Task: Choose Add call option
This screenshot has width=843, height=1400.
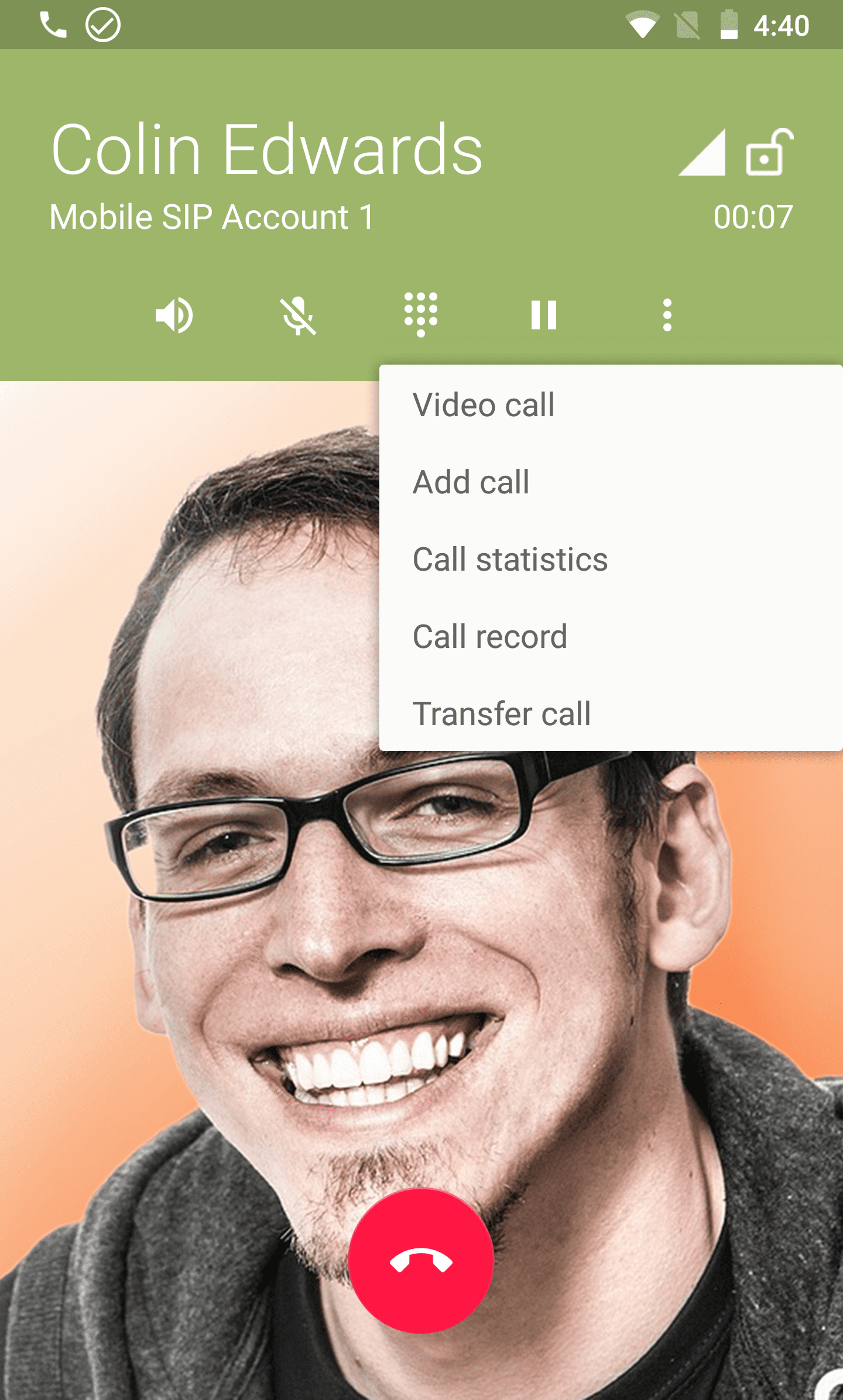Action: [x=471, y=482]
